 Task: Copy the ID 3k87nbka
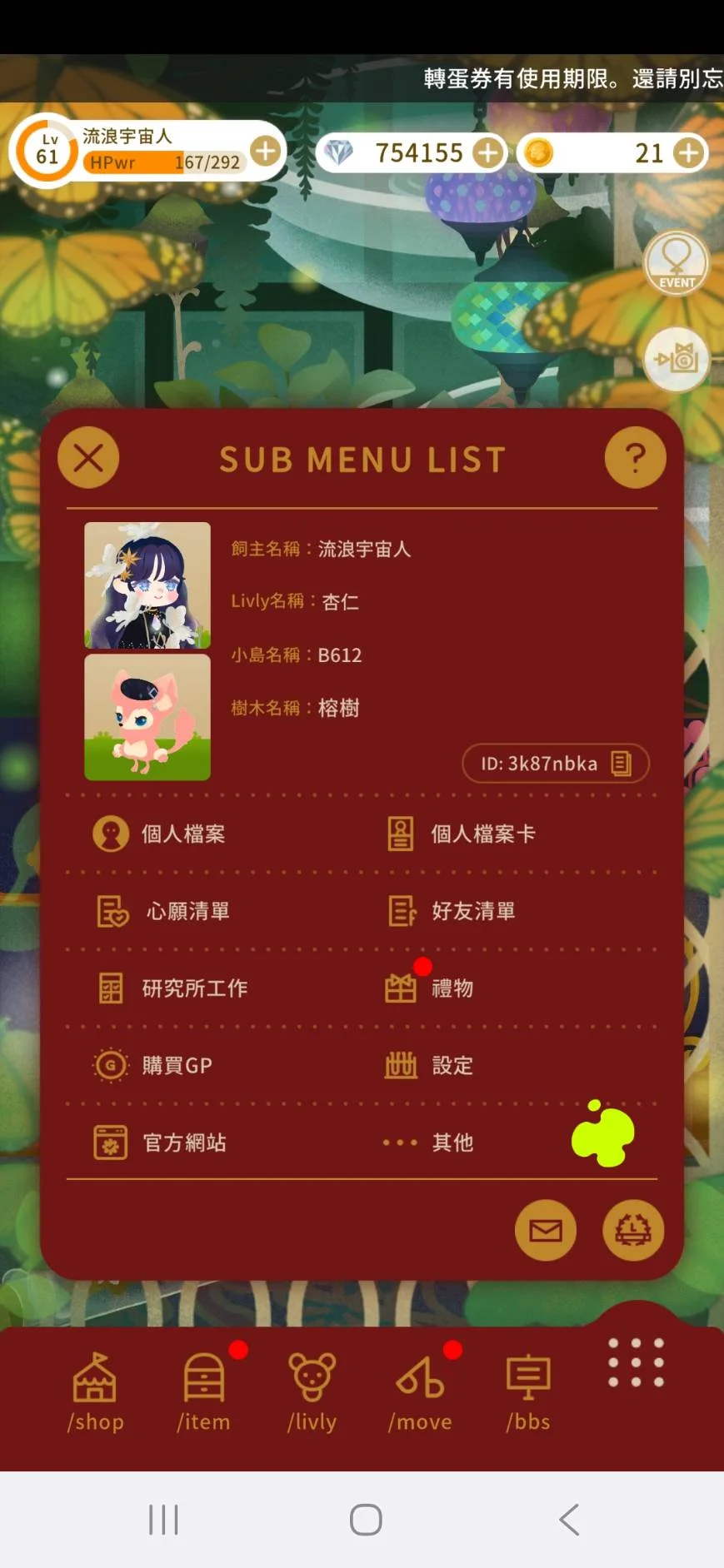point(621,764)
